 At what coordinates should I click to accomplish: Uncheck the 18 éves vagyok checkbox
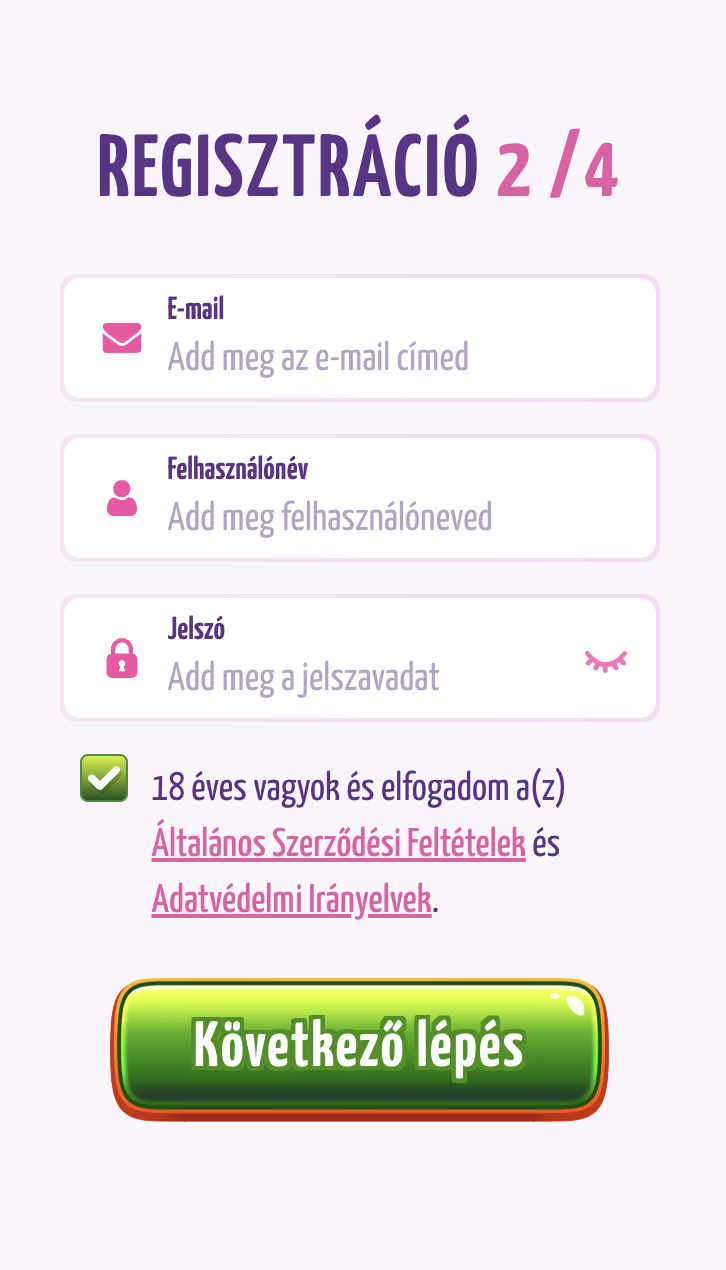click(x=104, y=778)
